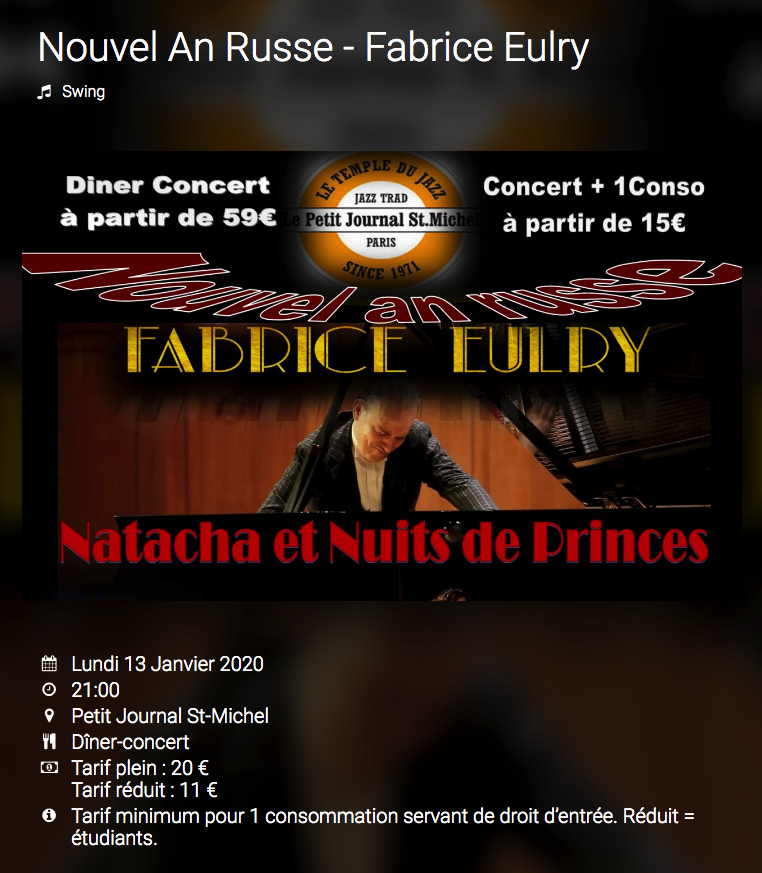Select the Swing genre tag
762x873 pixels.
pyautogui.click(x=83, y=92)
